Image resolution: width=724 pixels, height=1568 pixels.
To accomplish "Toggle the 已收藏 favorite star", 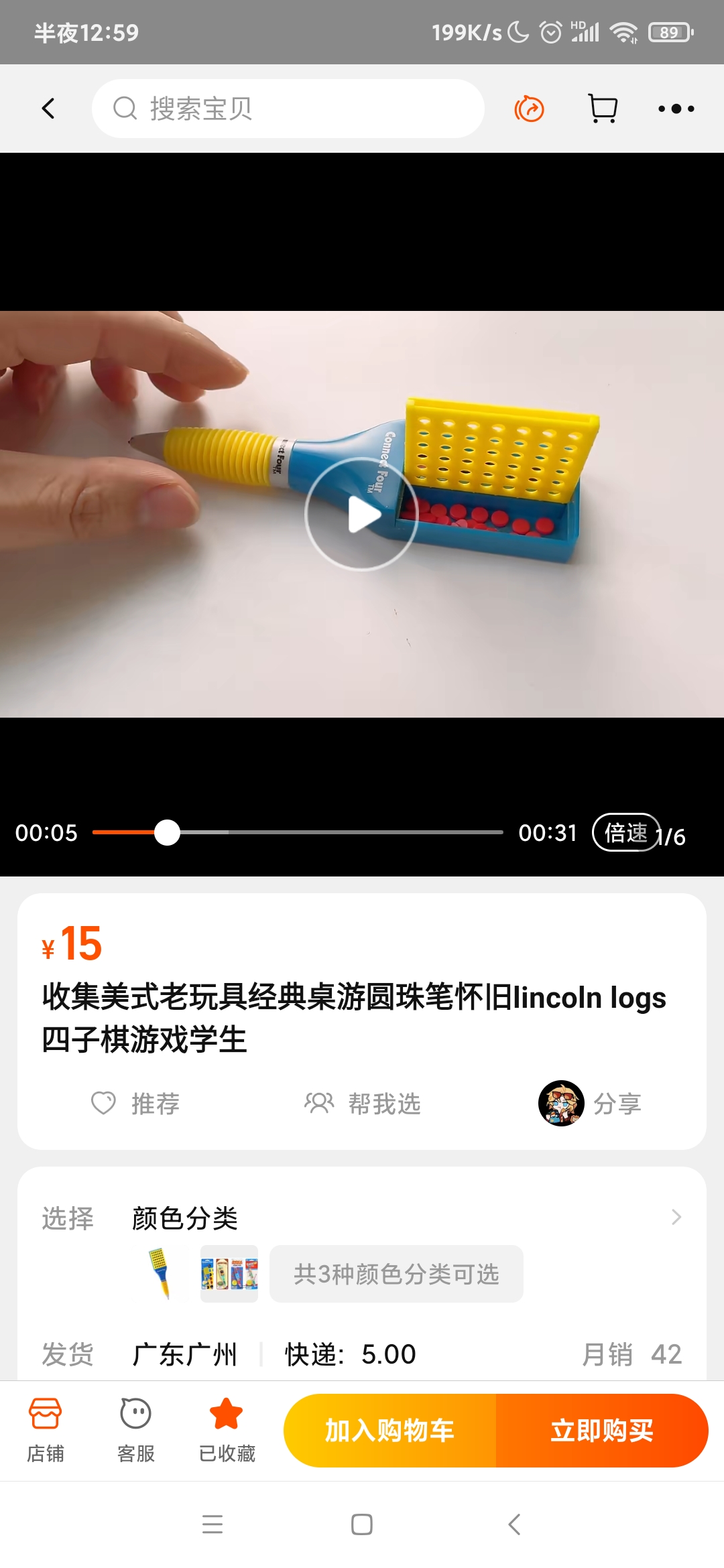I will coord(227,1430).
